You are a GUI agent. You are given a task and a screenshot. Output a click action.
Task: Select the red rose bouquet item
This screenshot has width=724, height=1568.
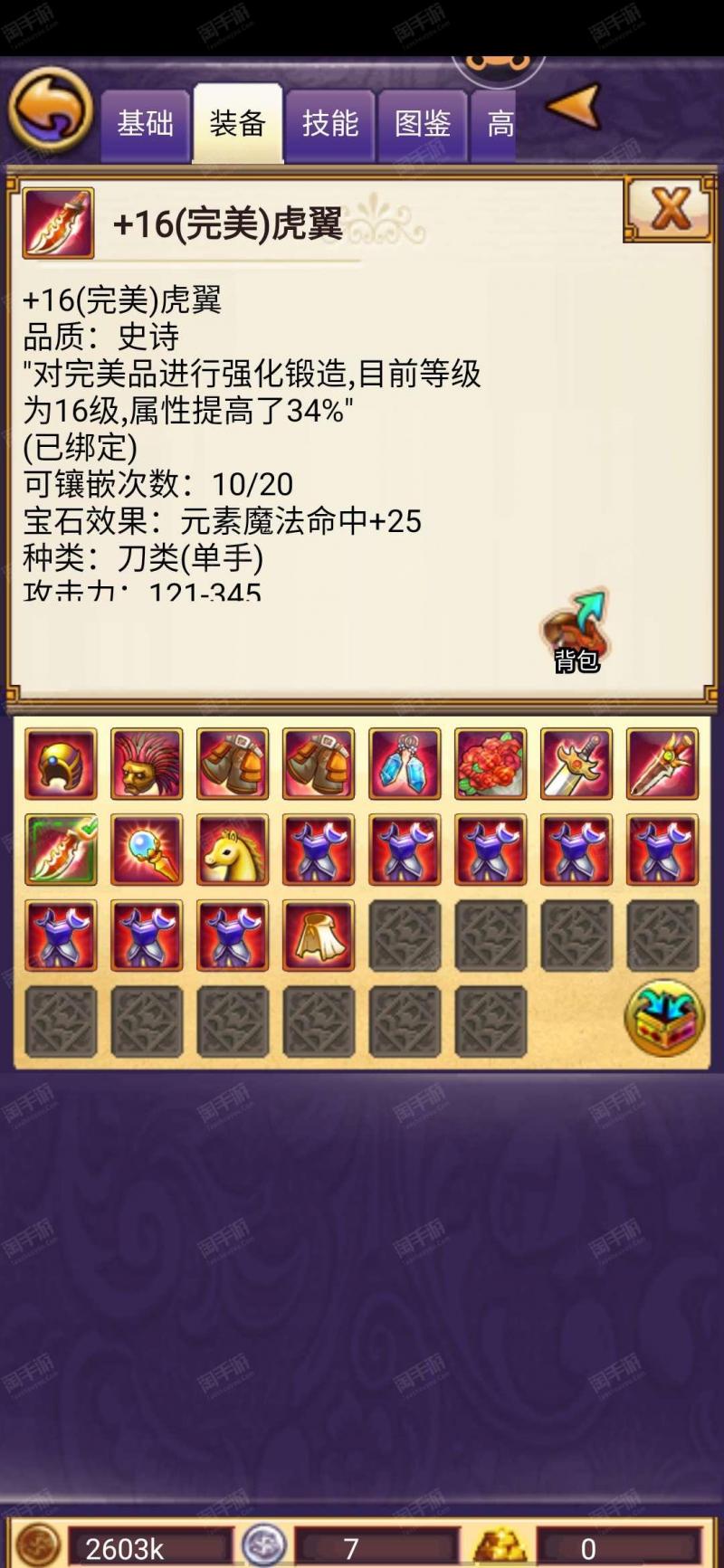pos(491,764)
